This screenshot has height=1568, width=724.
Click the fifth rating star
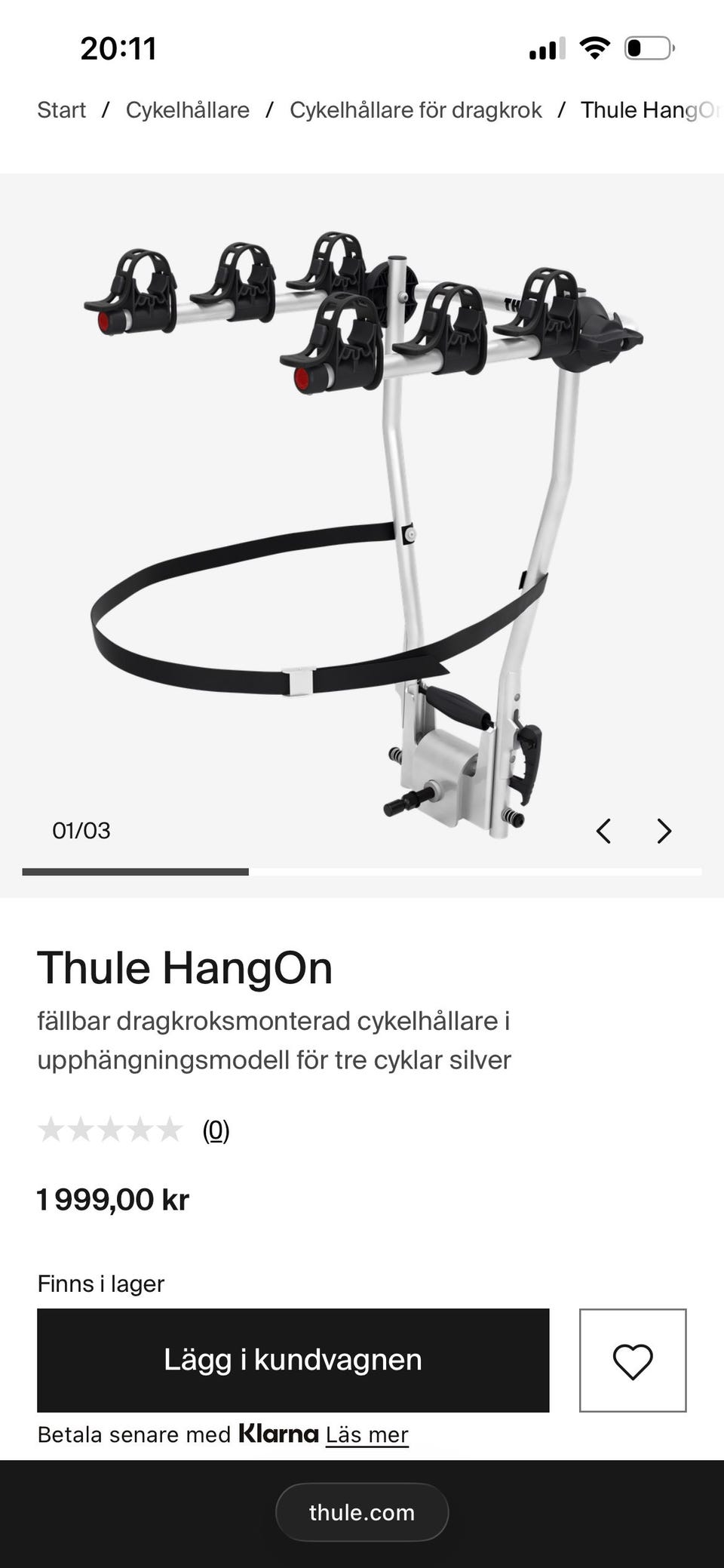pos(170,1130)
